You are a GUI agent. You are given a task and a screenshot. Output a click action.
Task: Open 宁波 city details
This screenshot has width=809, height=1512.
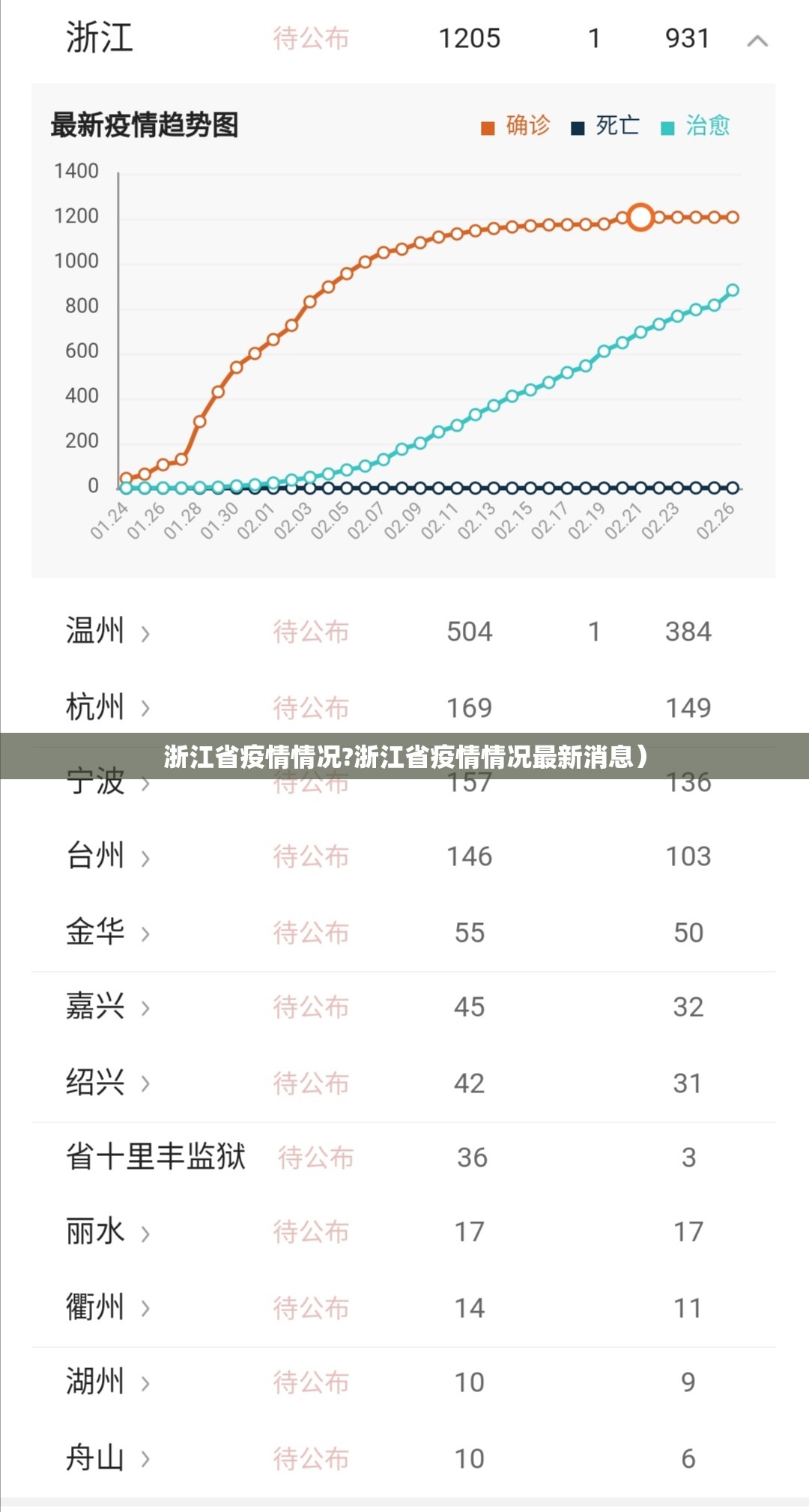point(403,781)
